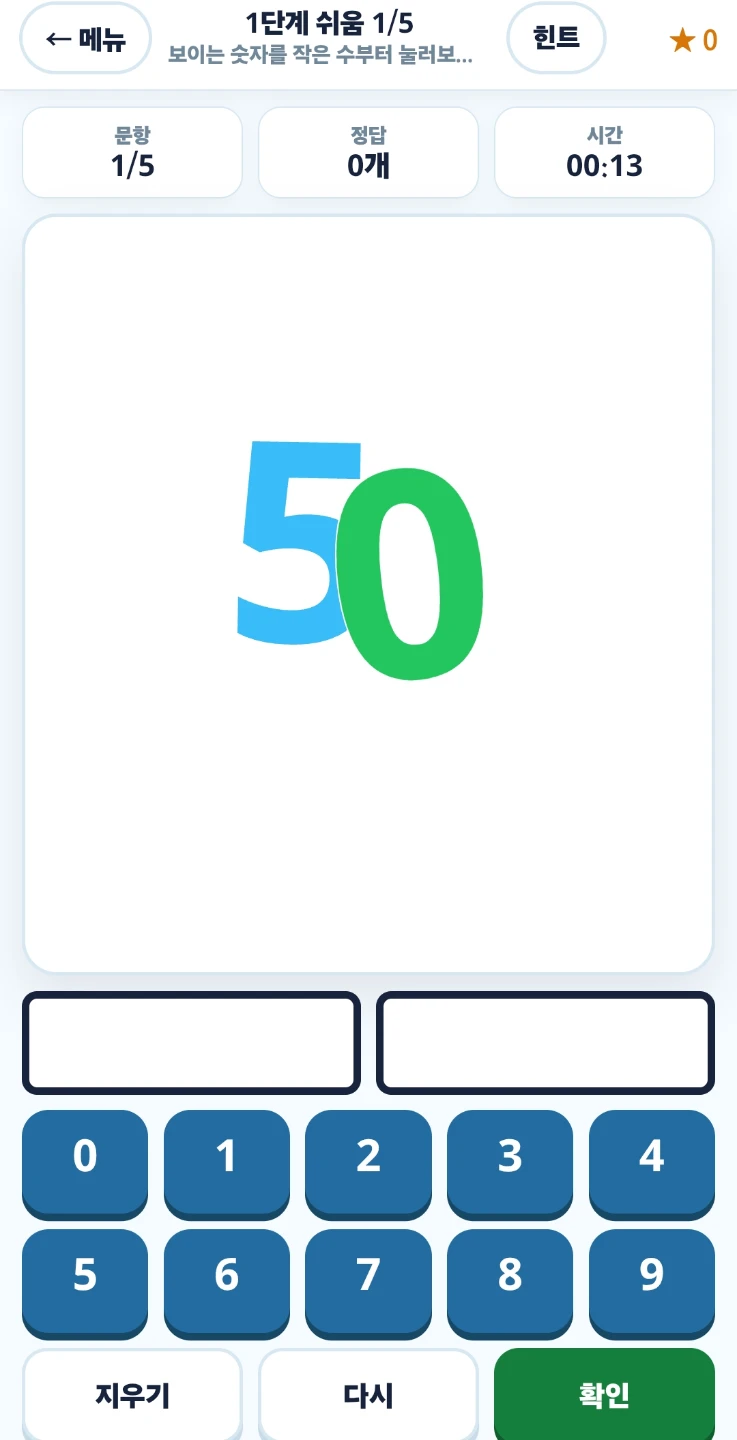Enter digit 4

pyautogui.click(x=652, y=1162)
